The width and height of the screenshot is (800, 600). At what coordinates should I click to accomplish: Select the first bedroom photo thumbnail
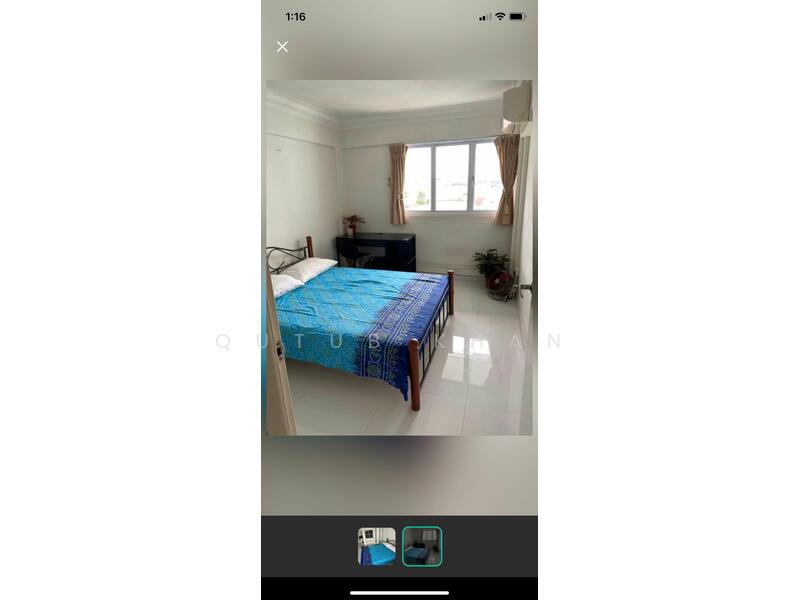[377, 547]
